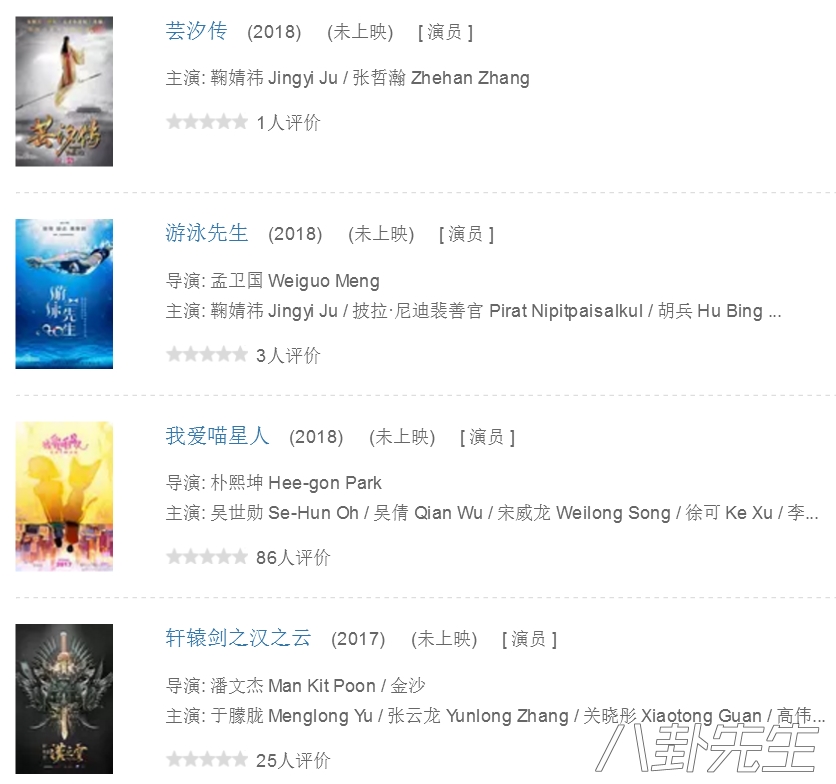
Task: Tap the 游泳先生 poster thumbnail
Action: tap(64, 294)
